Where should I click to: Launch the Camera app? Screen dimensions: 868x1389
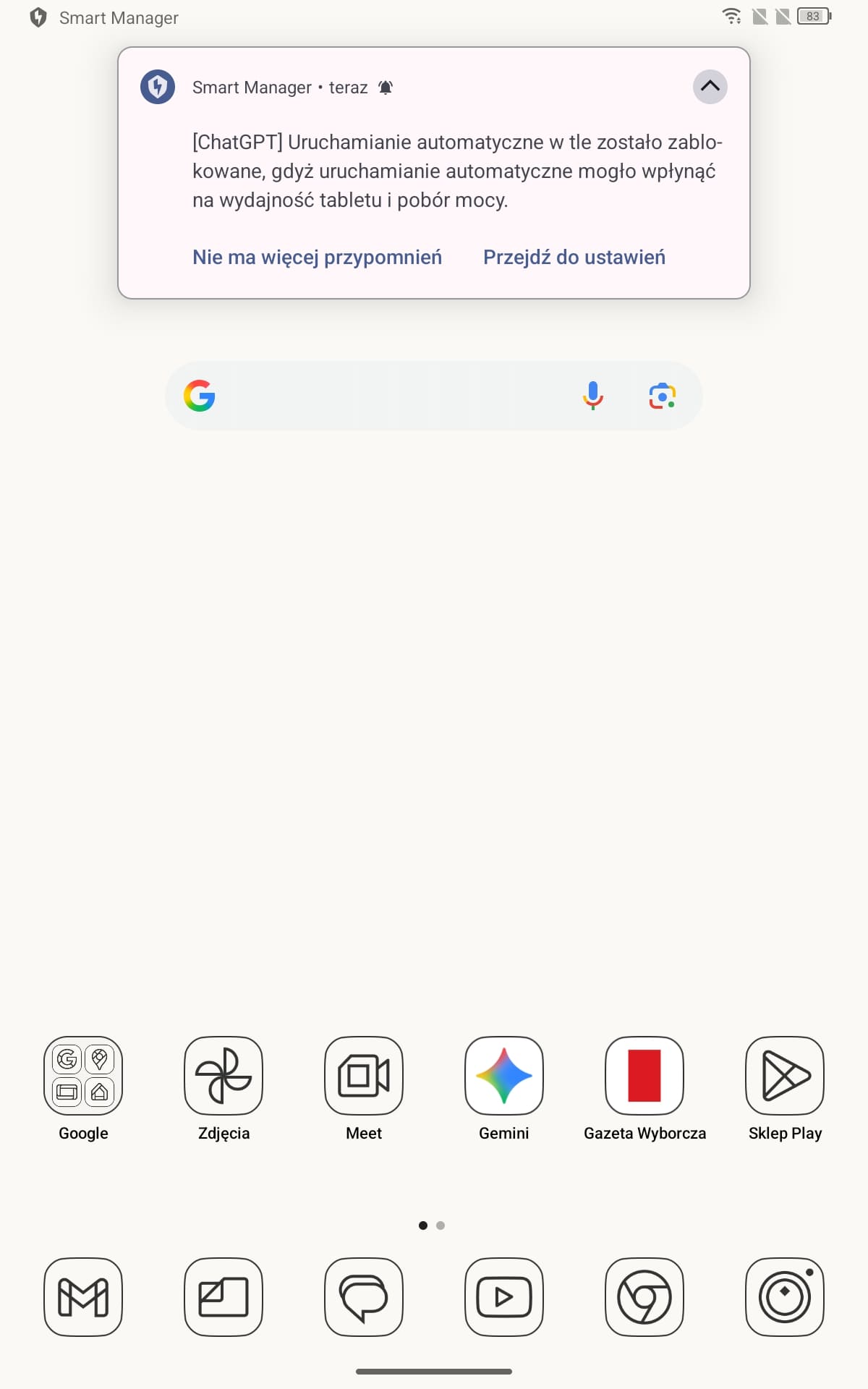click(785, 1296)
